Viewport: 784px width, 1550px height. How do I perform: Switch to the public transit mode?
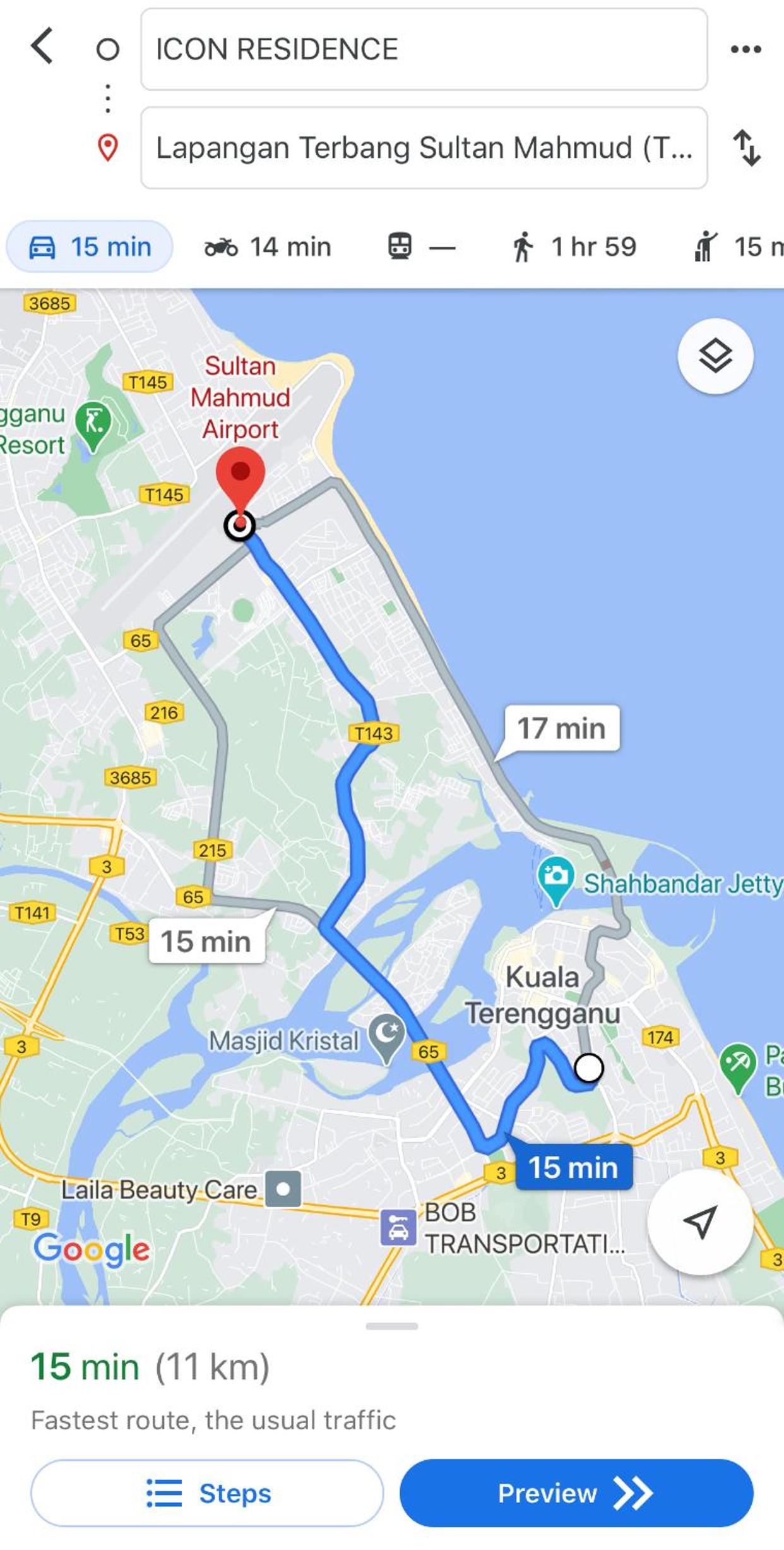[421, 246]
